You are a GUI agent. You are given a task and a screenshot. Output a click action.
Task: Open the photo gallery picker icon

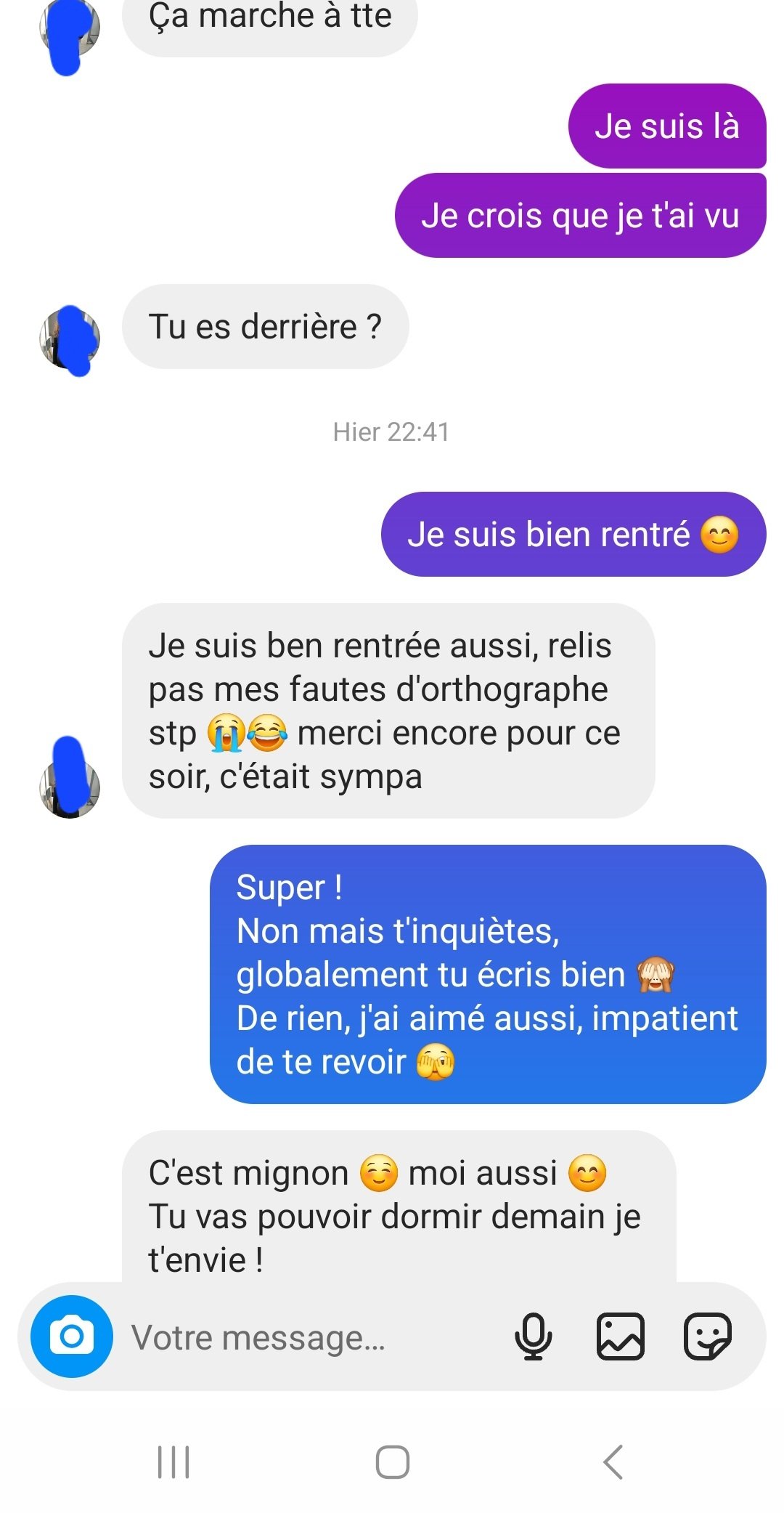pyautogui.click(x=620, y=1336)
